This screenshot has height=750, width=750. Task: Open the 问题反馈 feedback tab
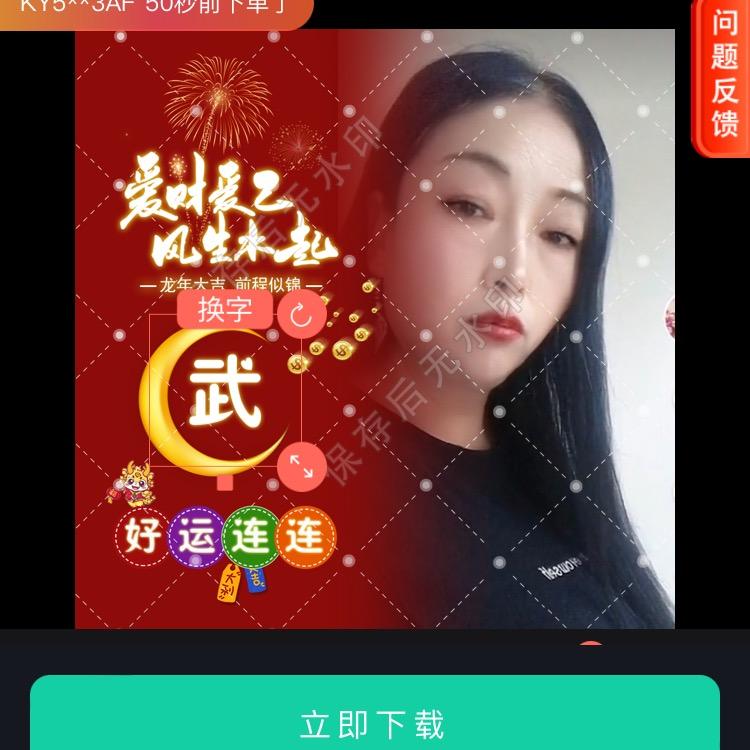[724, 73]
